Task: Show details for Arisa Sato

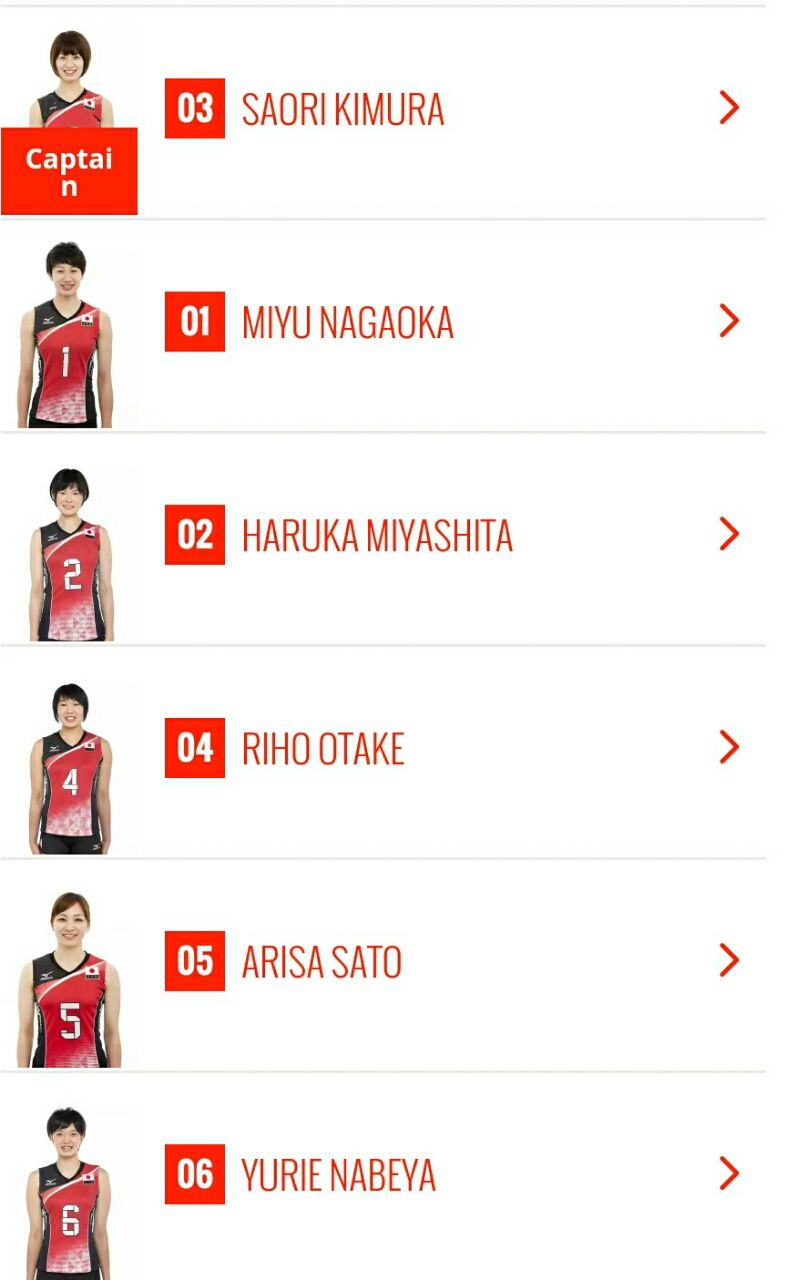Action: (x=321, y=961)
